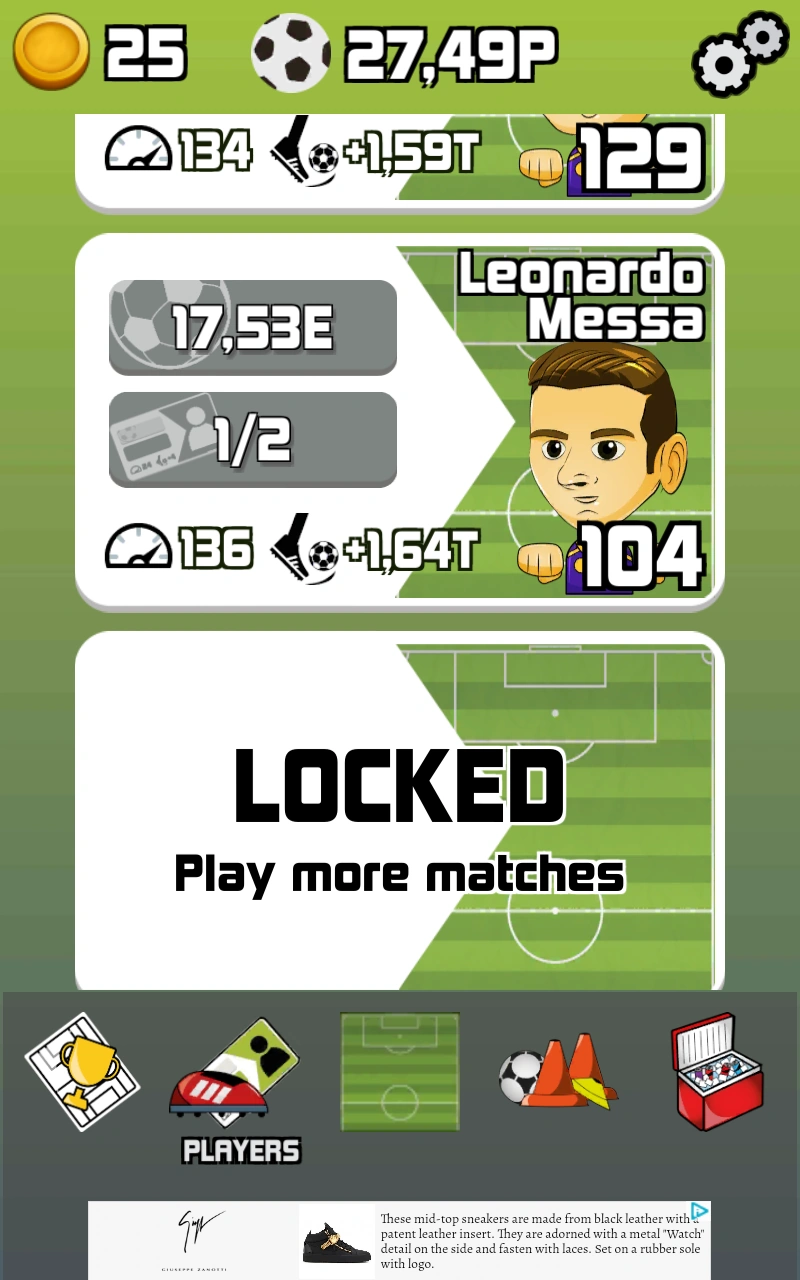The width and height of the screenshot is (800, 1280).
Task: Go to the football pitch tab
Action: click(399, 1072)
